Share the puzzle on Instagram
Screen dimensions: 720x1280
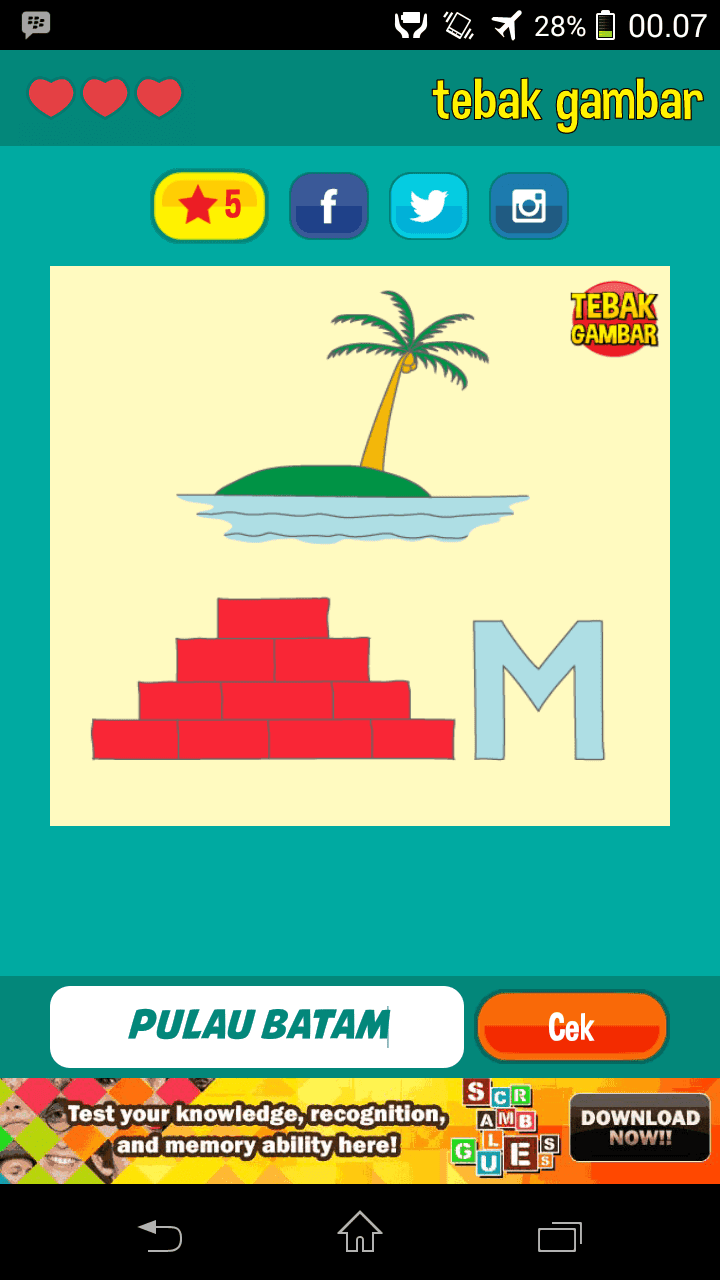[529, 206]
